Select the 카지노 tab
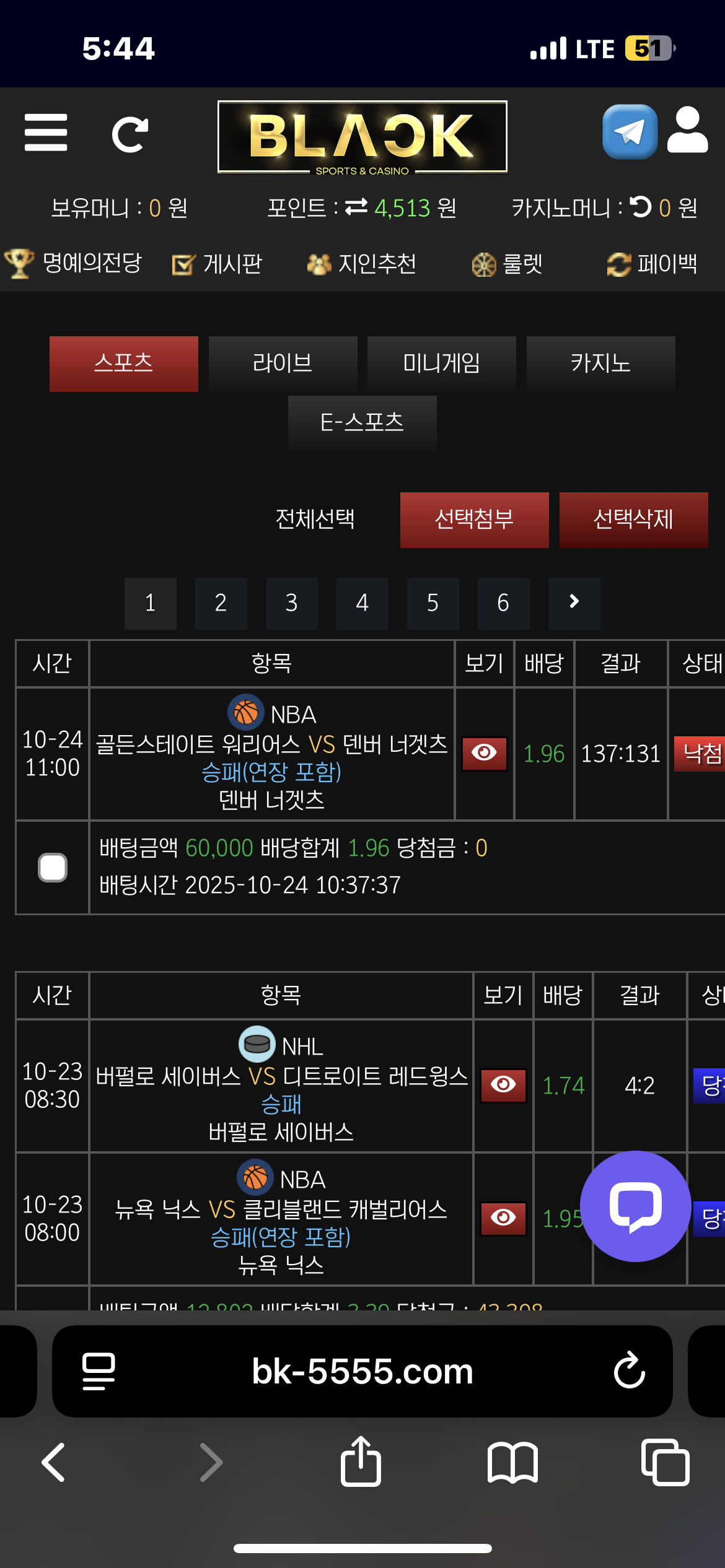Image resolution: width=725 pixels, height=1568 pixels. click(600, 364)
